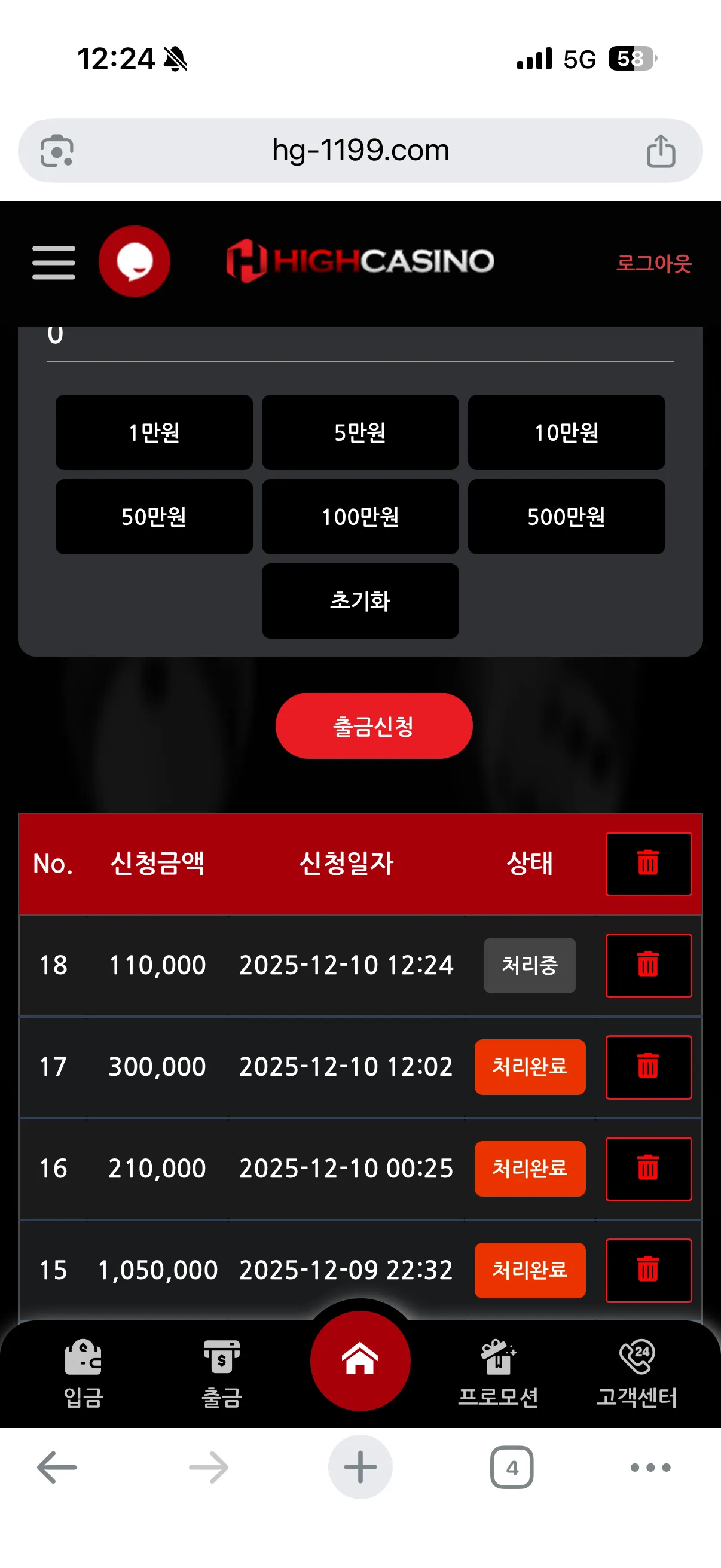Viewport: 721px width, 1568px height.
Task: Open the browser tabs switcher
Action: 512,1468
